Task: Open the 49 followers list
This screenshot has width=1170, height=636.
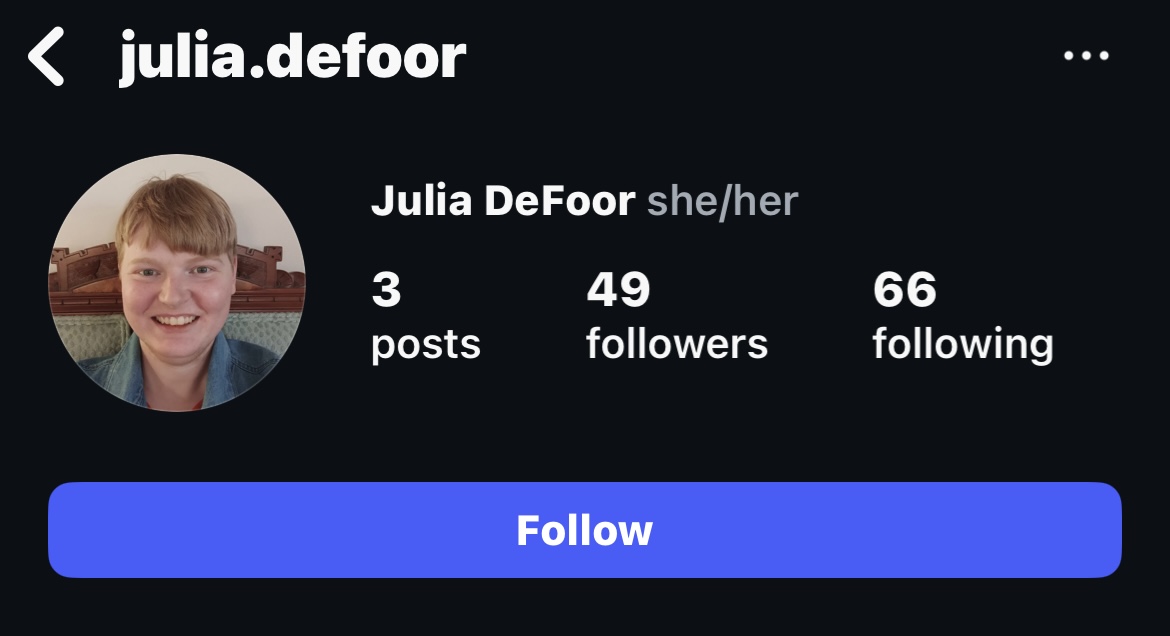Action: (x=676, y=316)
